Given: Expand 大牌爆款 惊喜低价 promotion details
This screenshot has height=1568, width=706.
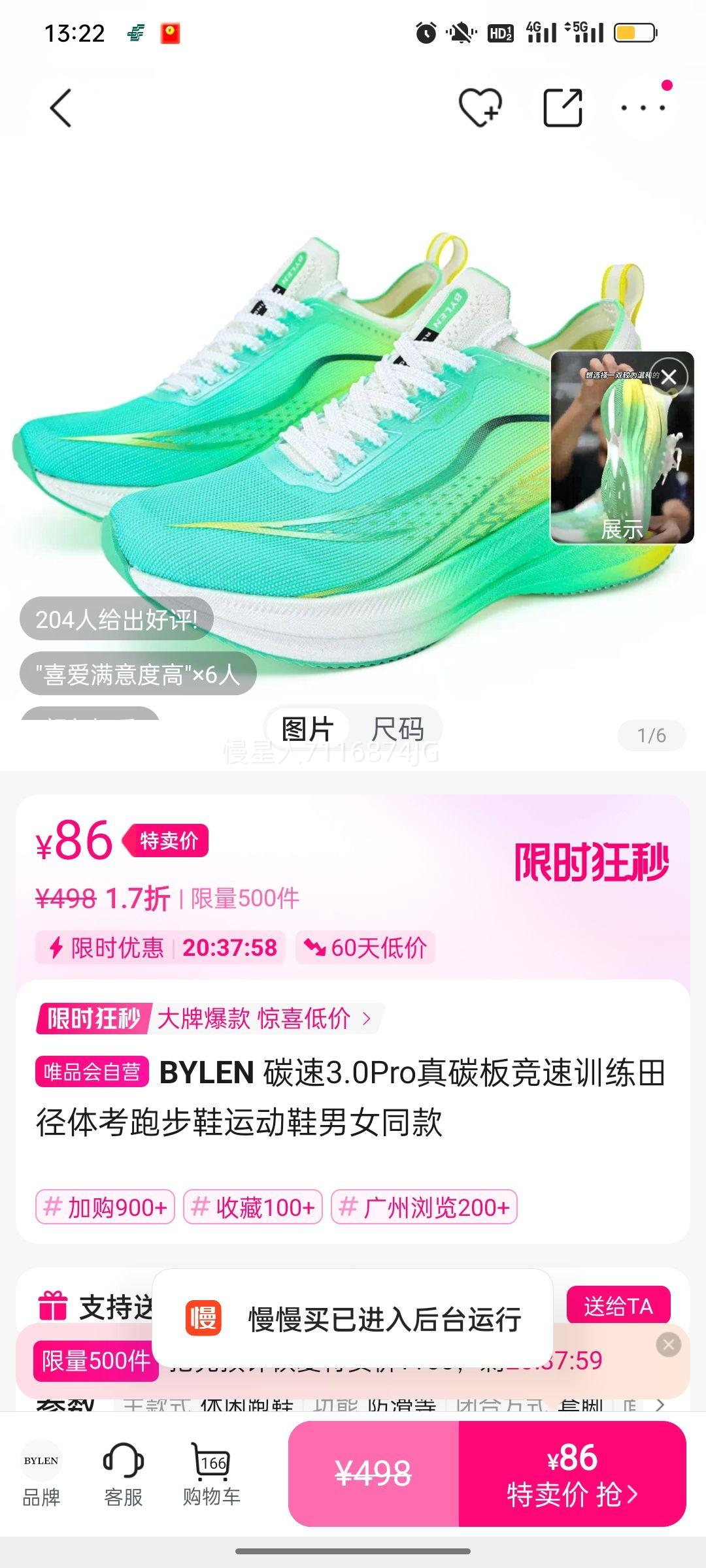Looking at the screenshot, I should (261, 1019).
